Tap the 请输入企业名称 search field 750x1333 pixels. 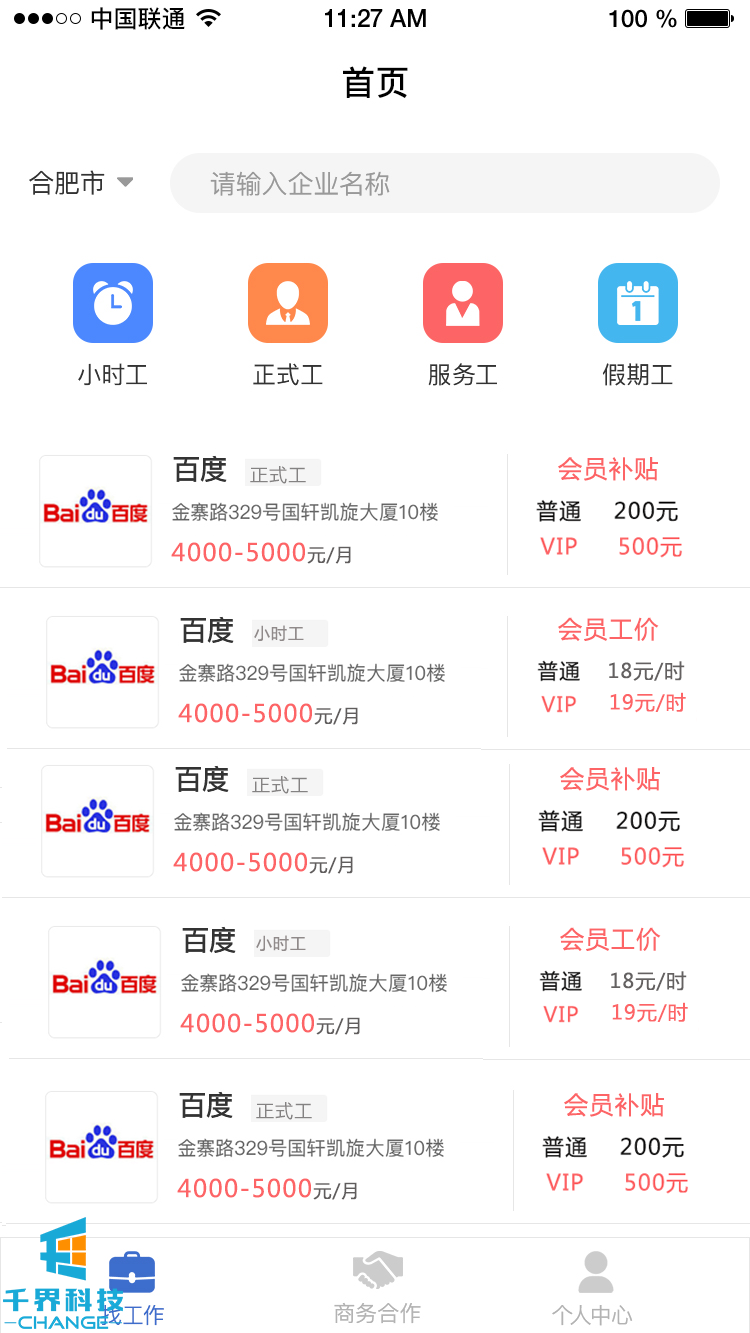(x=445, y=183)
